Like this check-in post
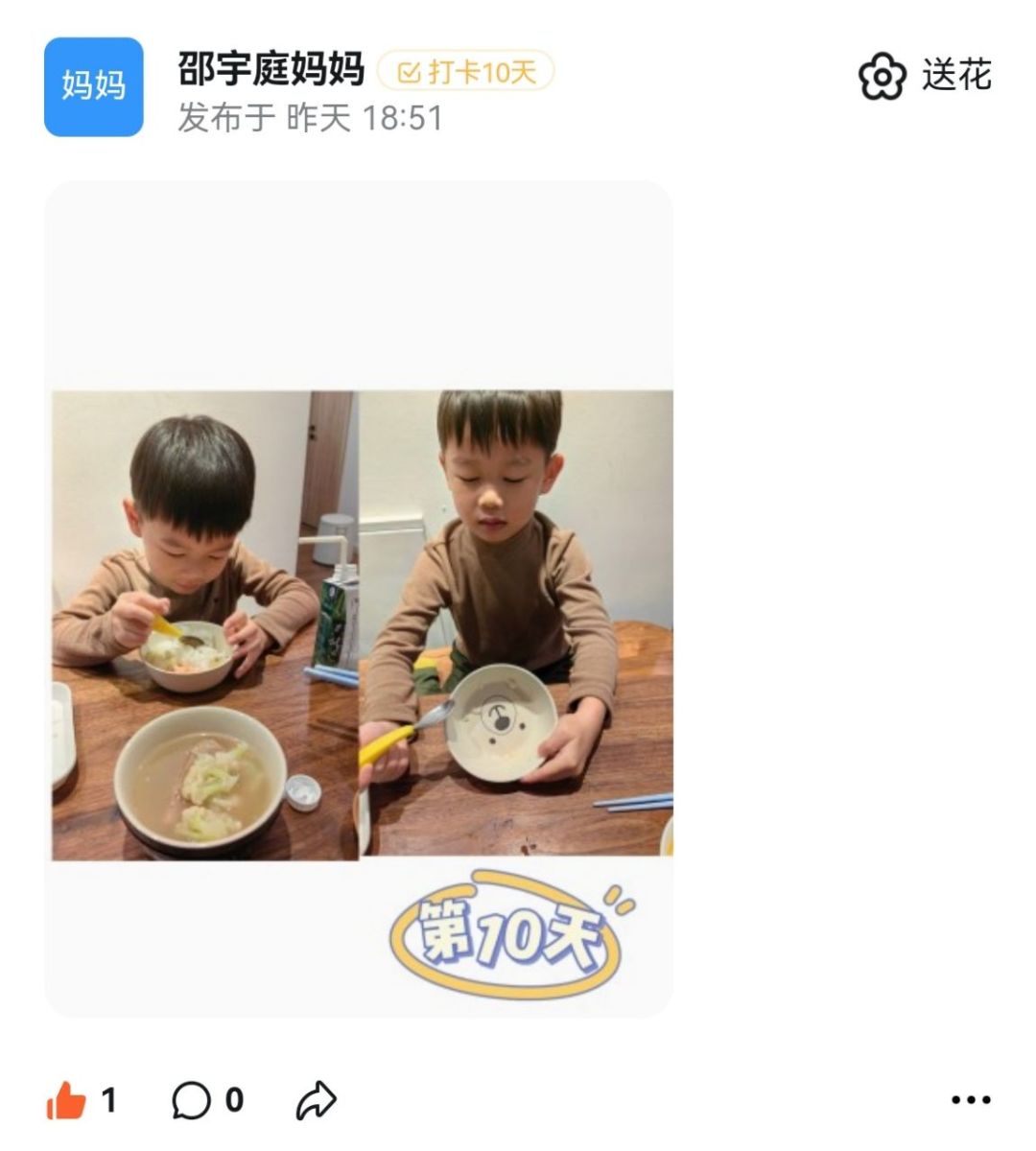The width and height of the screenshot is (1036, 1151). pos(67,1100)
